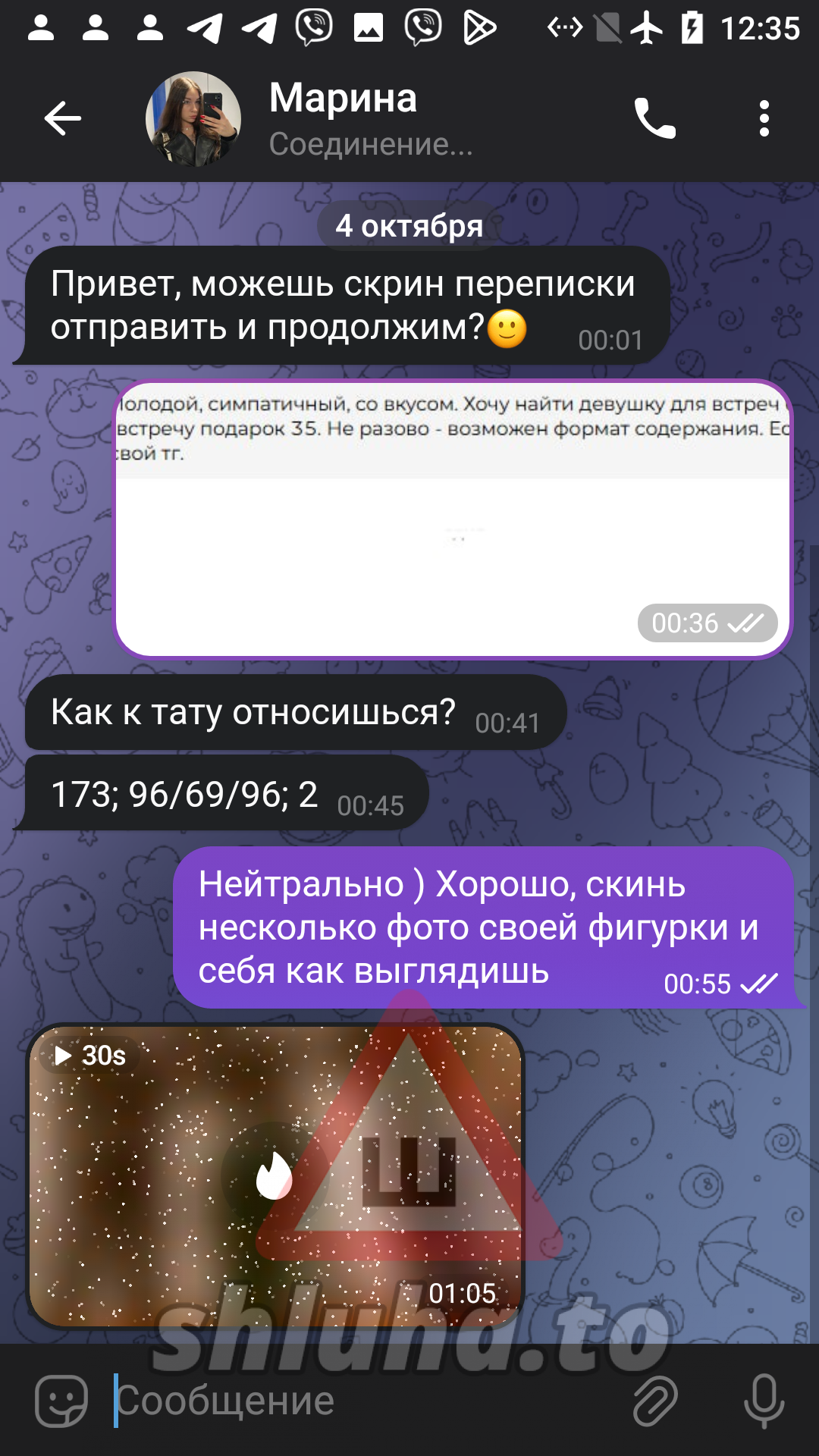Play the 30s video message

tap(275, 1175)
